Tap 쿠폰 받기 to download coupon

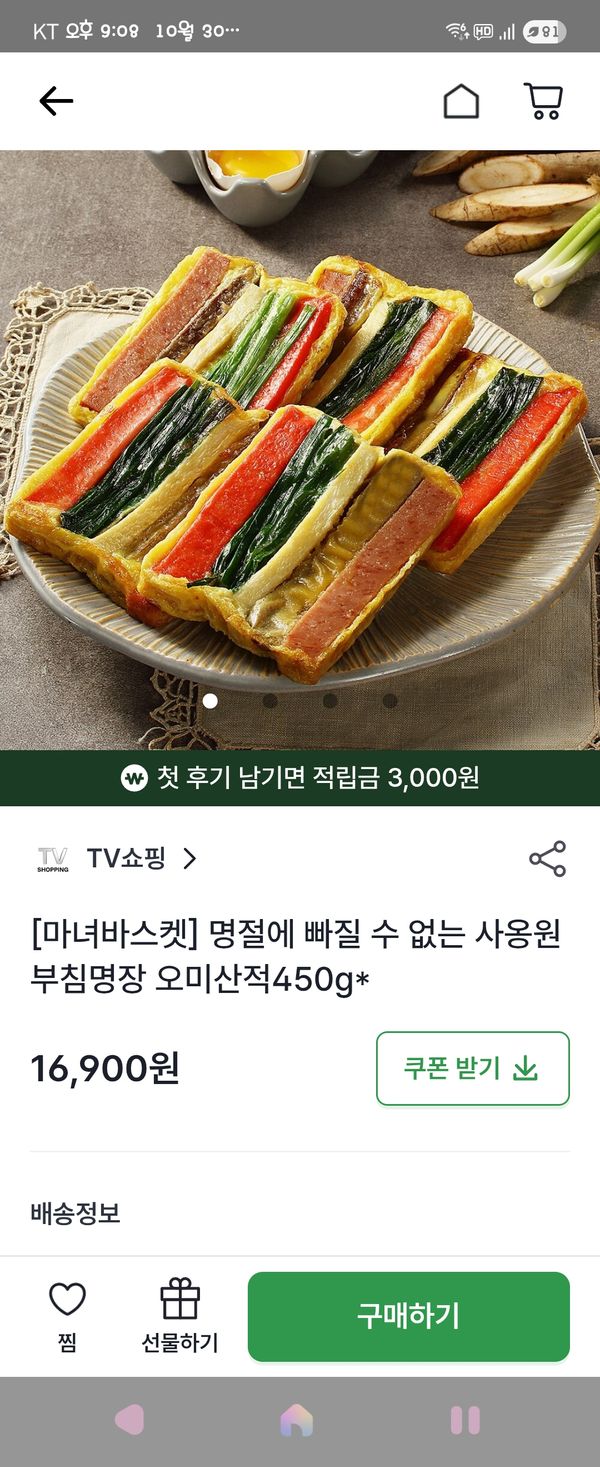click(x=472, y=1068)
